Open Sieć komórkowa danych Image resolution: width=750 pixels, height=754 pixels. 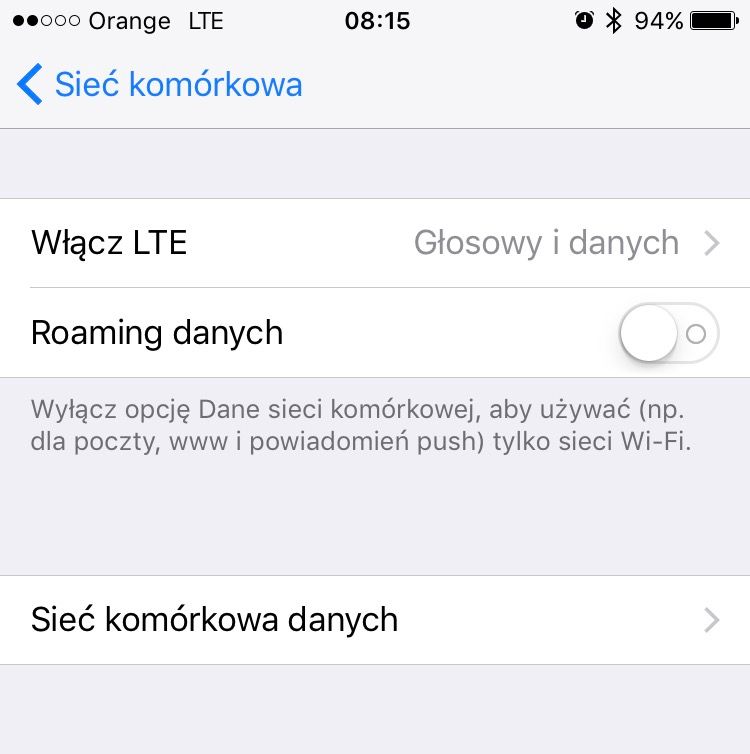pyautogui.click(x=375, y=620)
